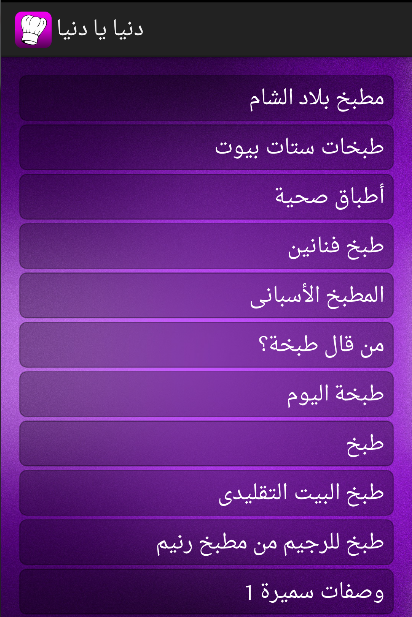Screen dimensions: 412x617
Task: Tap the row labeled only طبخ
Action: click(206, 443)
